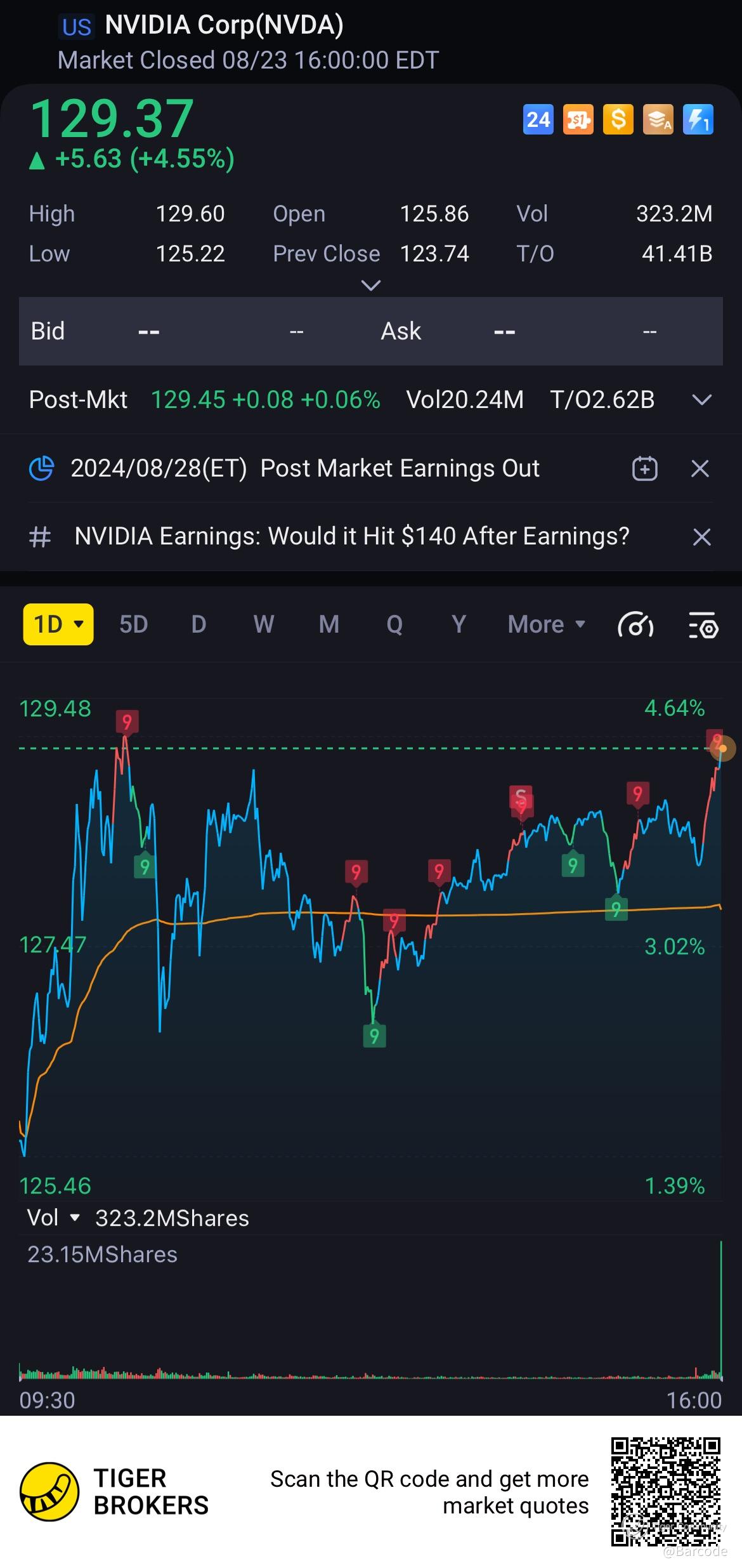
Task: Switch to the weekly W chart
Action: [x=264, y=624]
